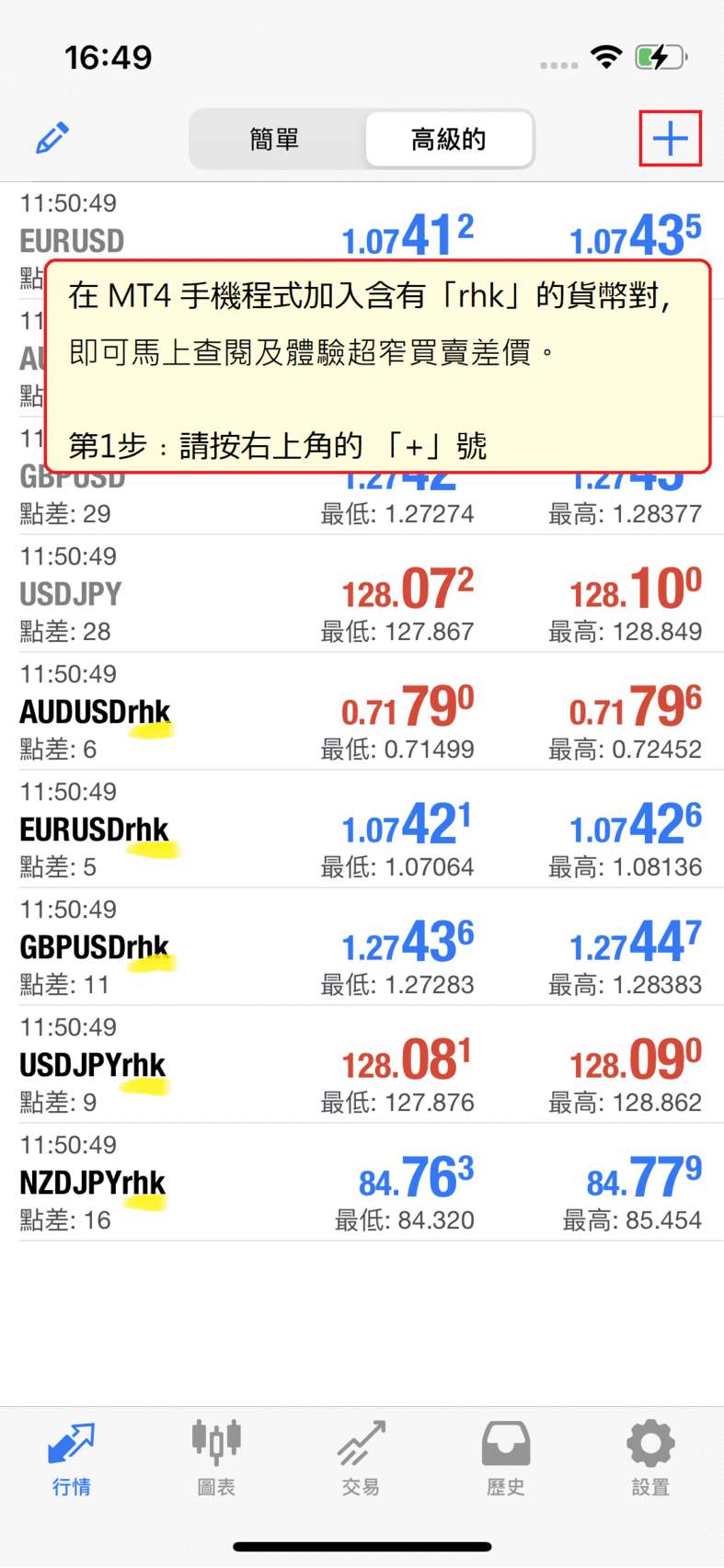Open the AUDUSDrhk quote row
This screenshot has width=724, height=1568.
tap(362, 712)
